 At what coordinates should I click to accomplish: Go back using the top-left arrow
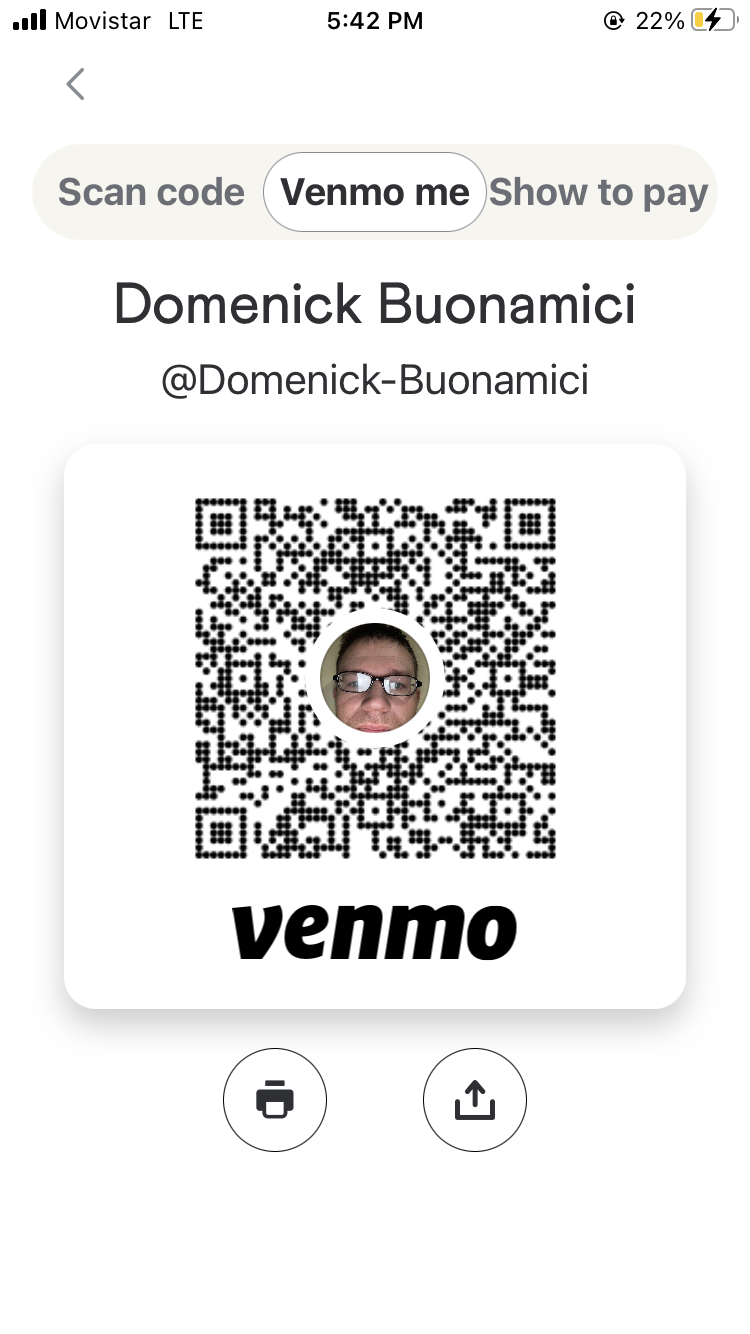pos(75,84)
